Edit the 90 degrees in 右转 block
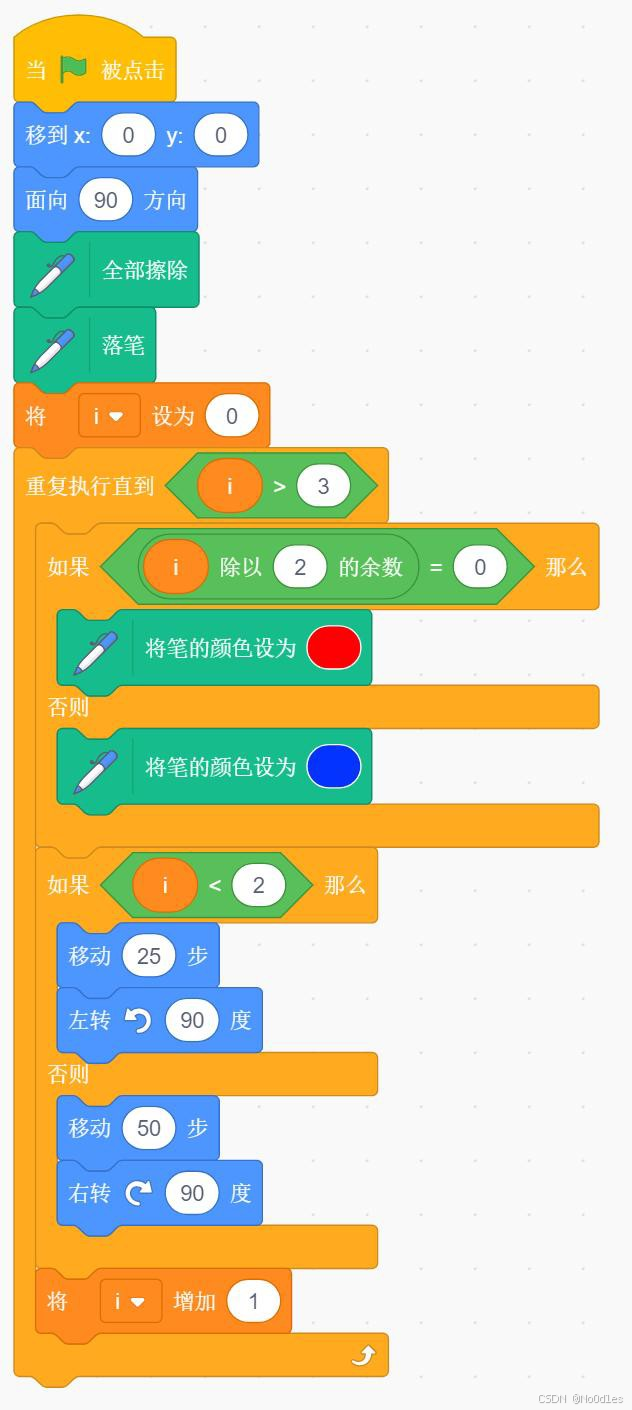 click(192, 1193)
